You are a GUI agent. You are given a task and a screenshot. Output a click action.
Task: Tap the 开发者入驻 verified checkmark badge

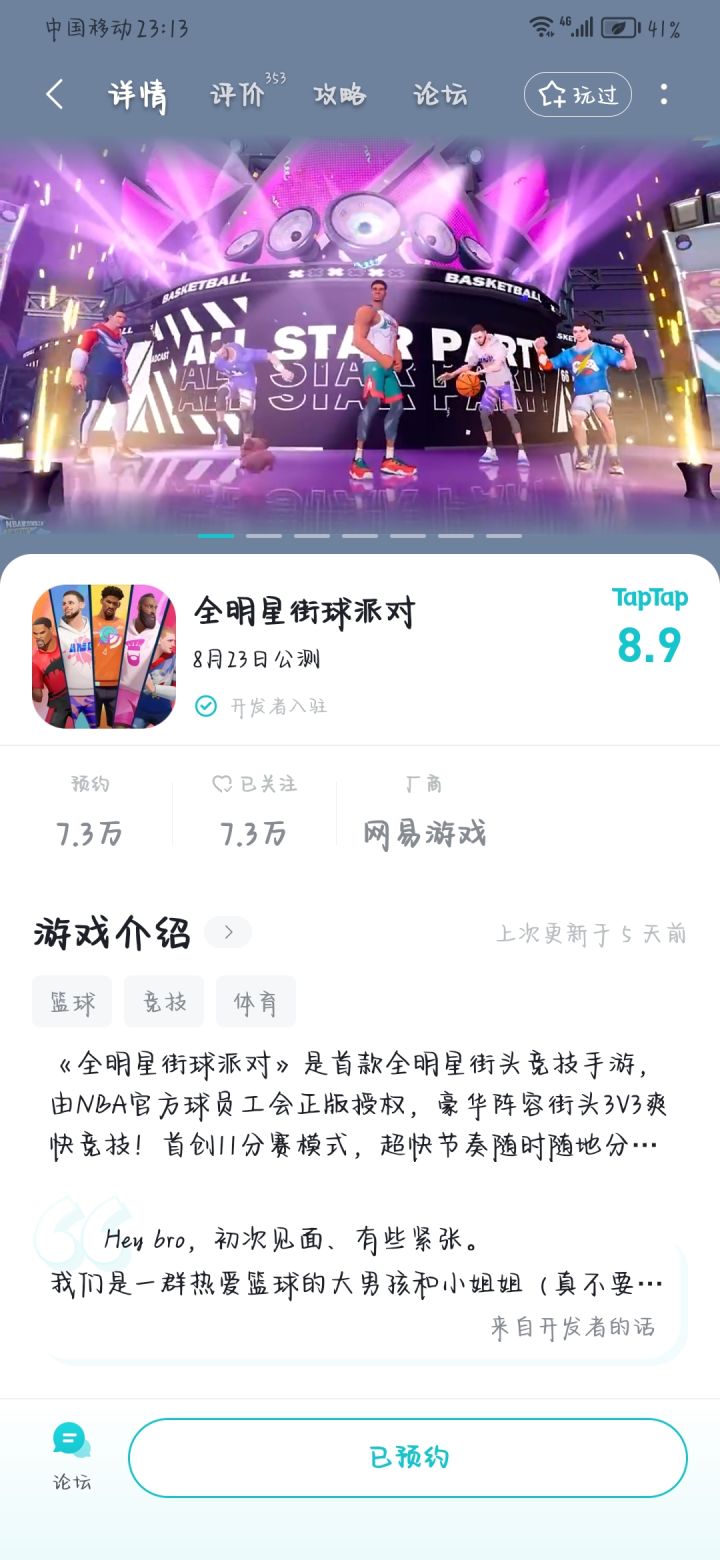tap(206, 706)
